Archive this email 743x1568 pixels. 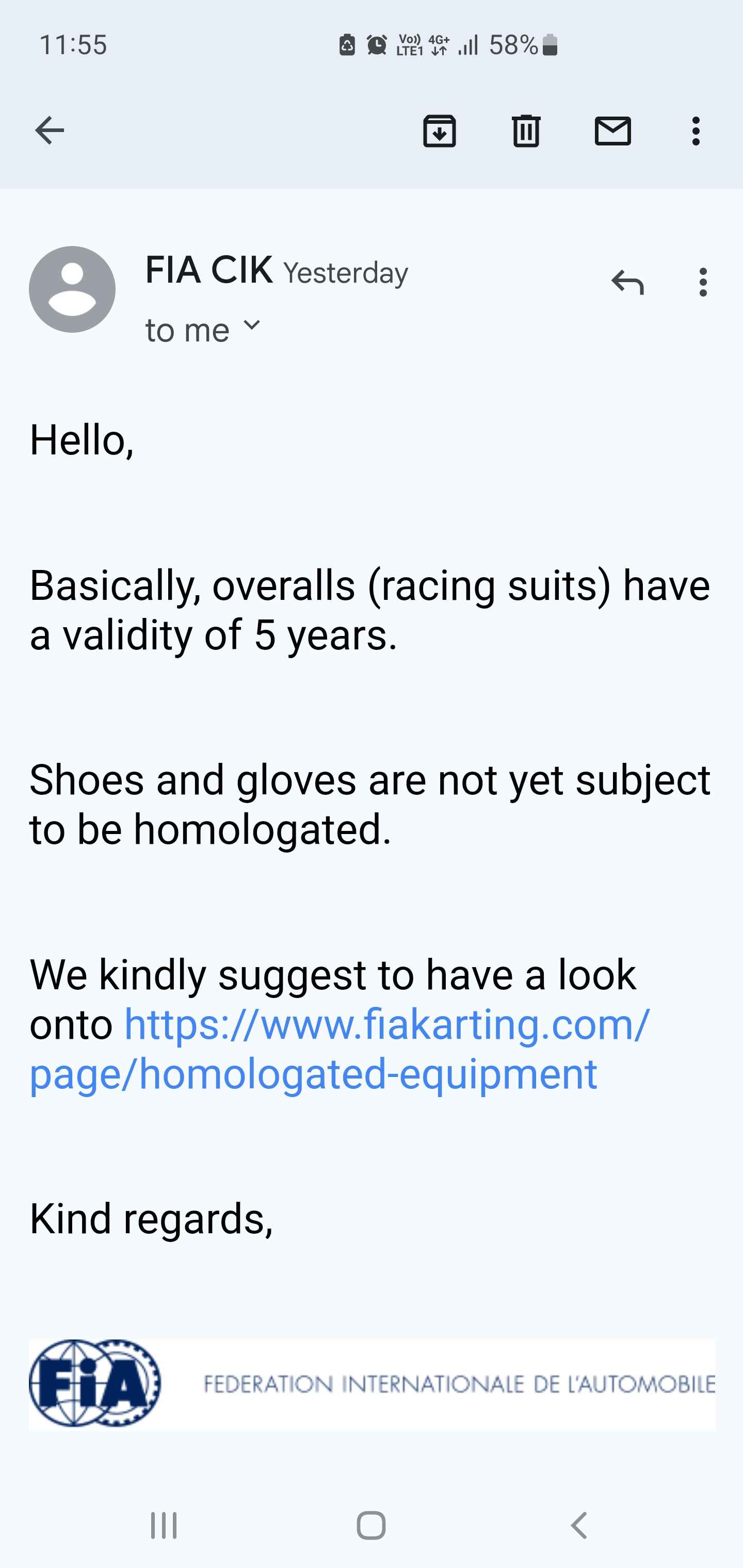coord(439,131)
